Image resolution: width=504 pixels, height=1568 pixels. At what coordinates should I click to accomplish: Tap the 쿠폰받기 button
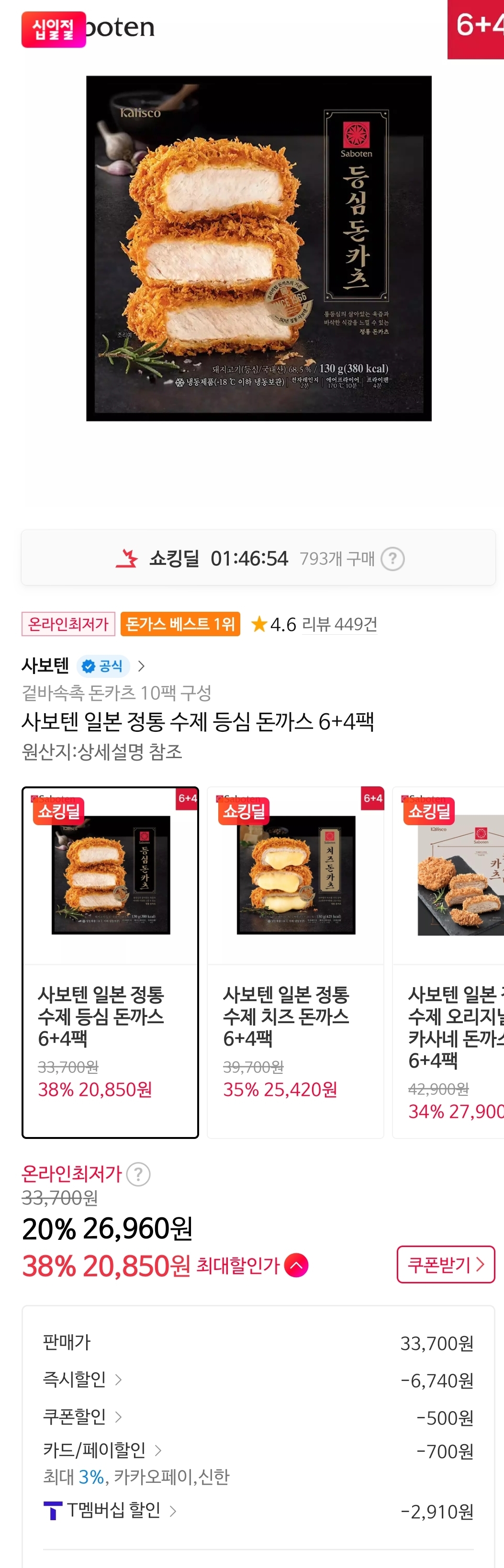(445, 1264)
